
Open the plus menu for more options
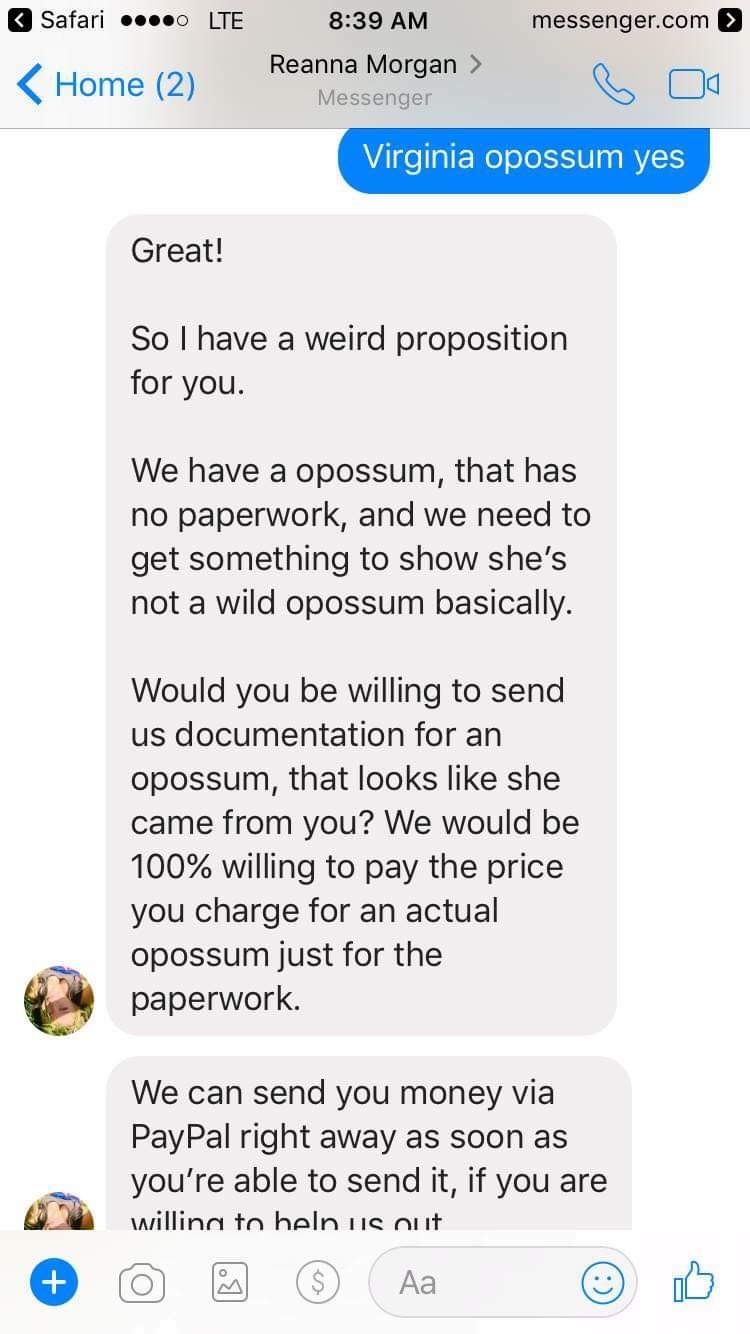54,1282
